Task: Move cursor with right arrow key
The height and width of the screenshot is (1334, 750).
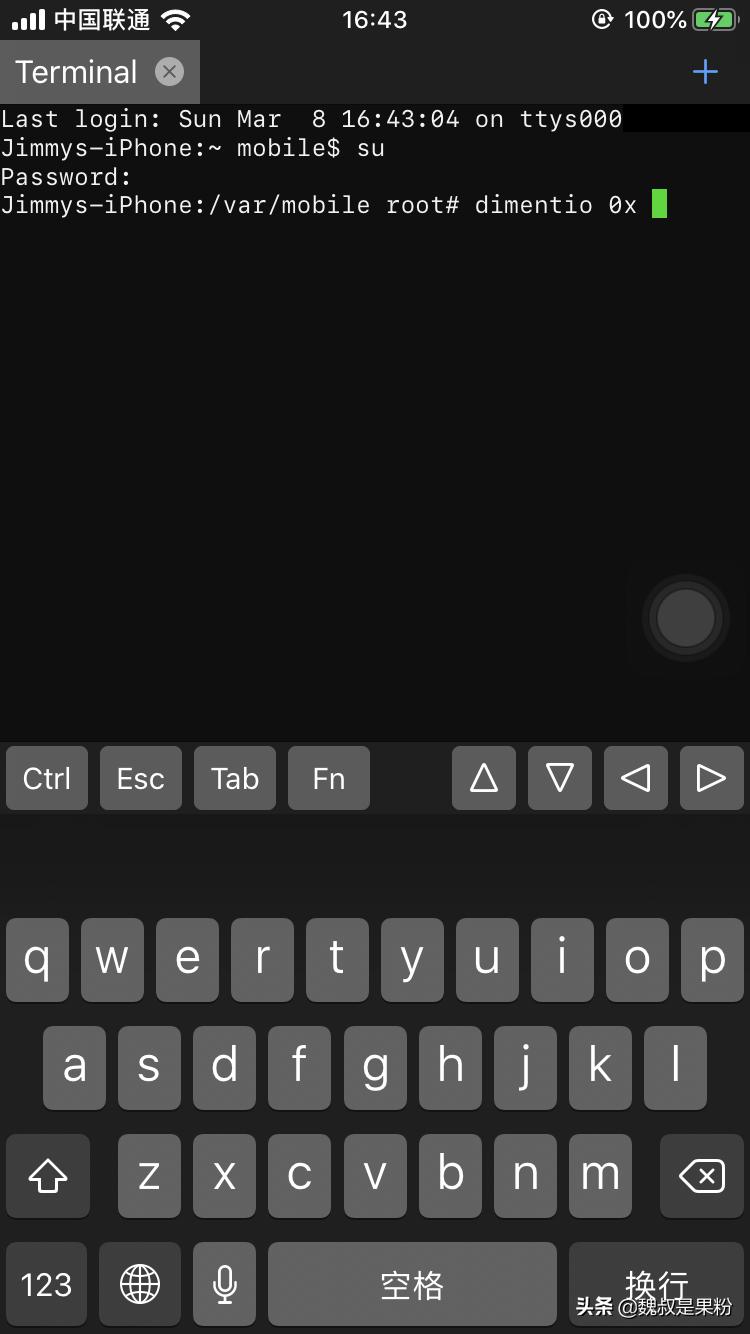Action: point(711,778)
